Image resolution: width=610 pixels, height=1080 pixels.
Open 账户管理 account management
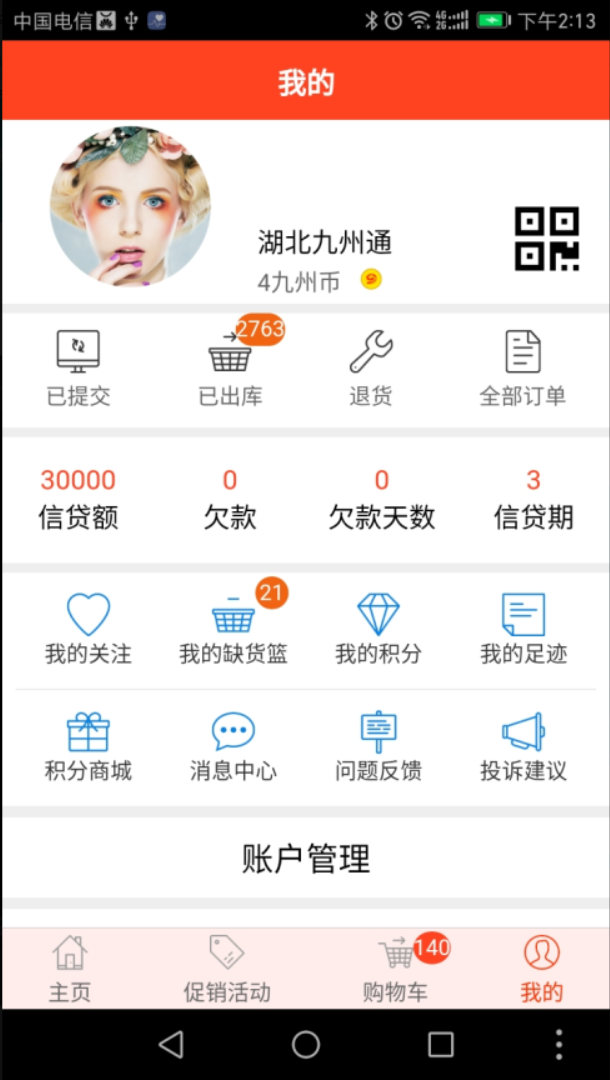coord(305,858)
